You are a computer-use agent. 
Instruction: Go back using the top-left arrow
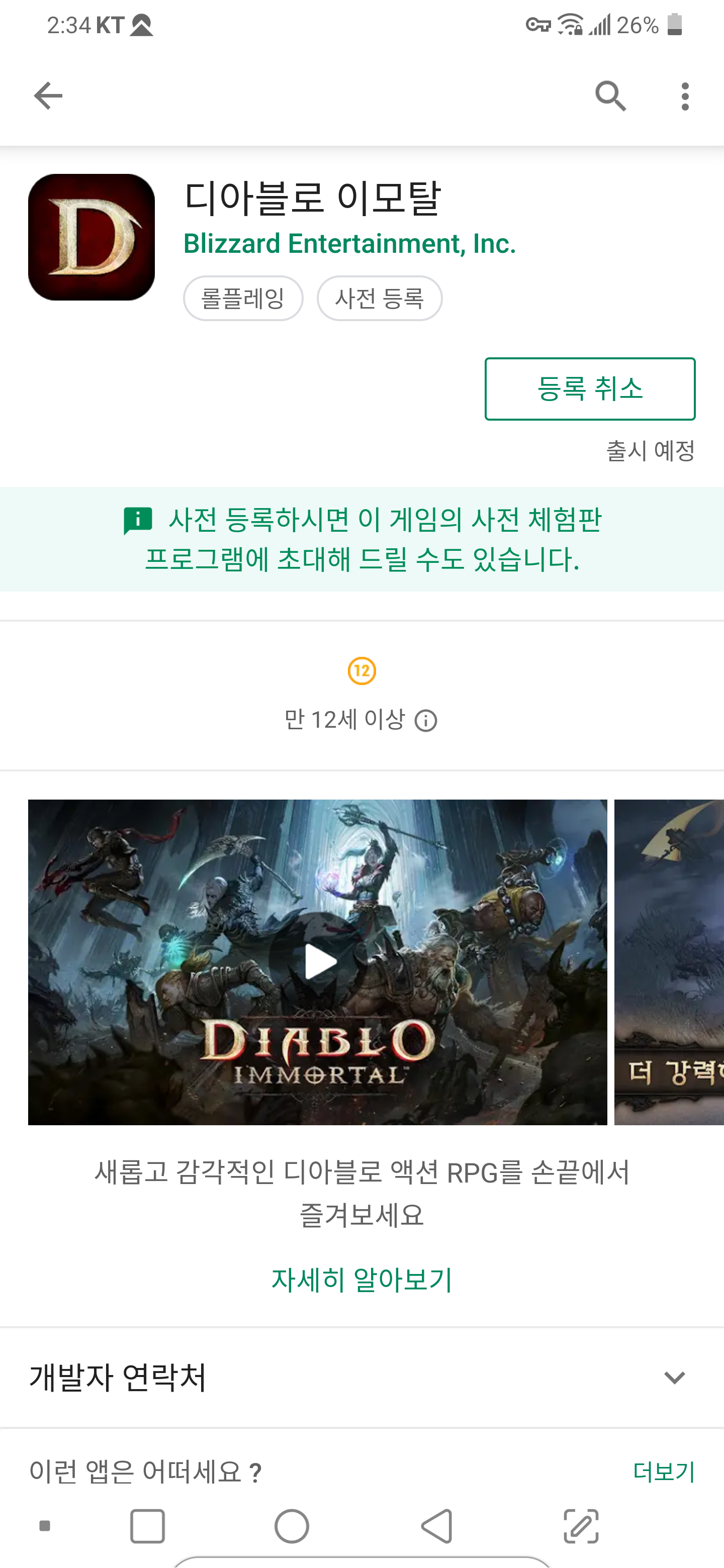(x=48, y=95)
